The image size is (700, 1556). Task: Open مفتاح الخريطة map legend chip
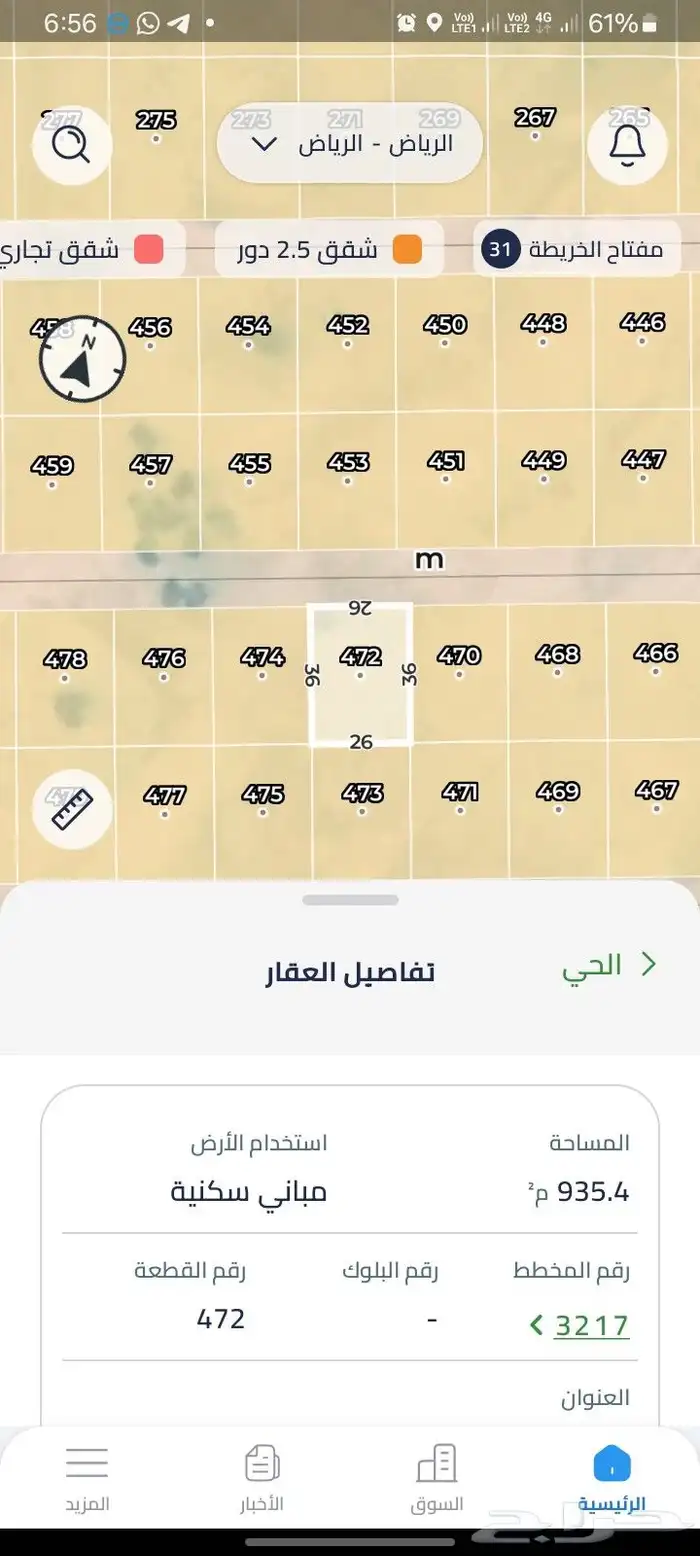click(576, 249)
